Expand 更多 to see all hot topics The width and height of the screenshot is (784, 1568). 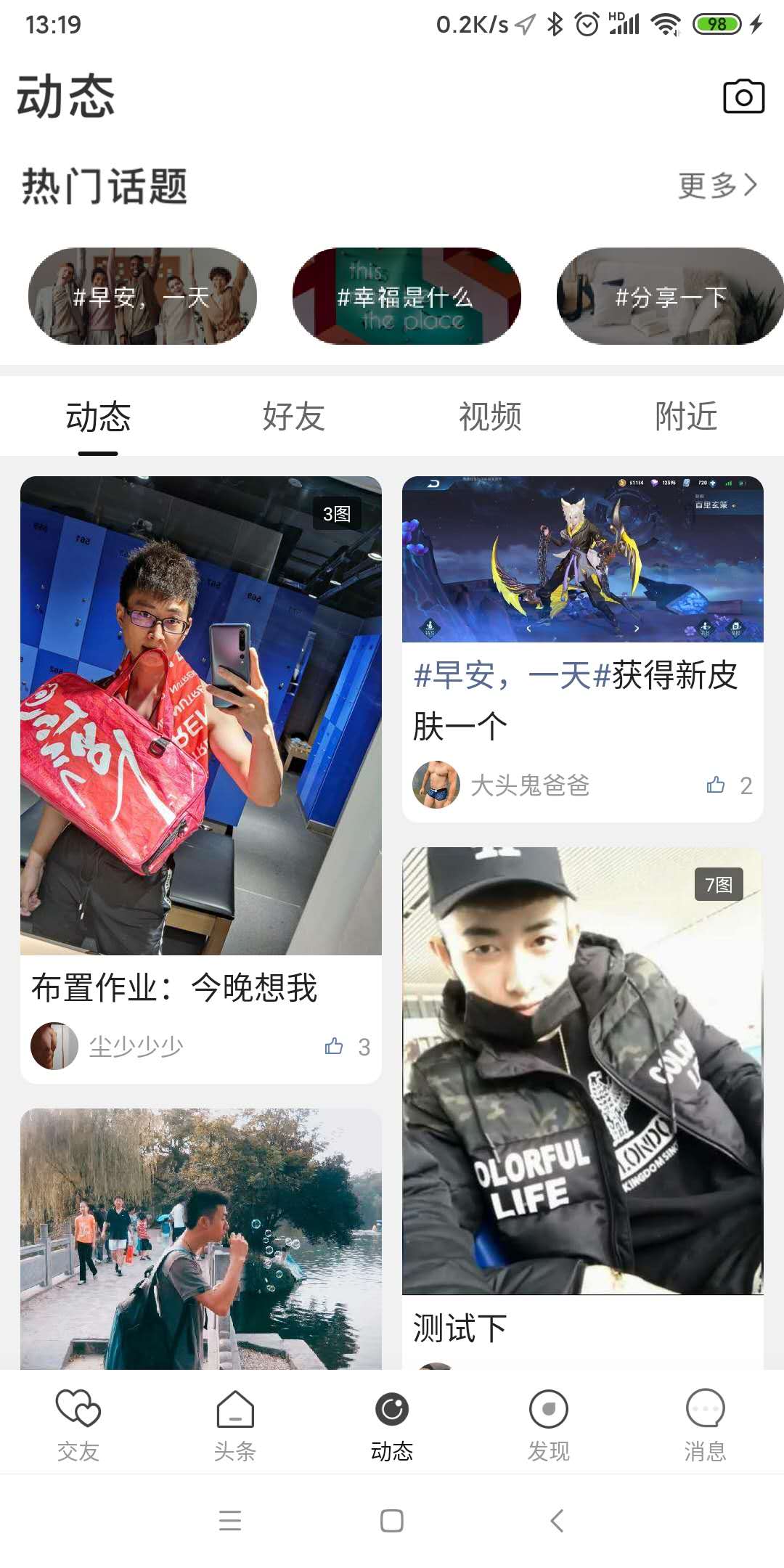[x=716, y=186]
